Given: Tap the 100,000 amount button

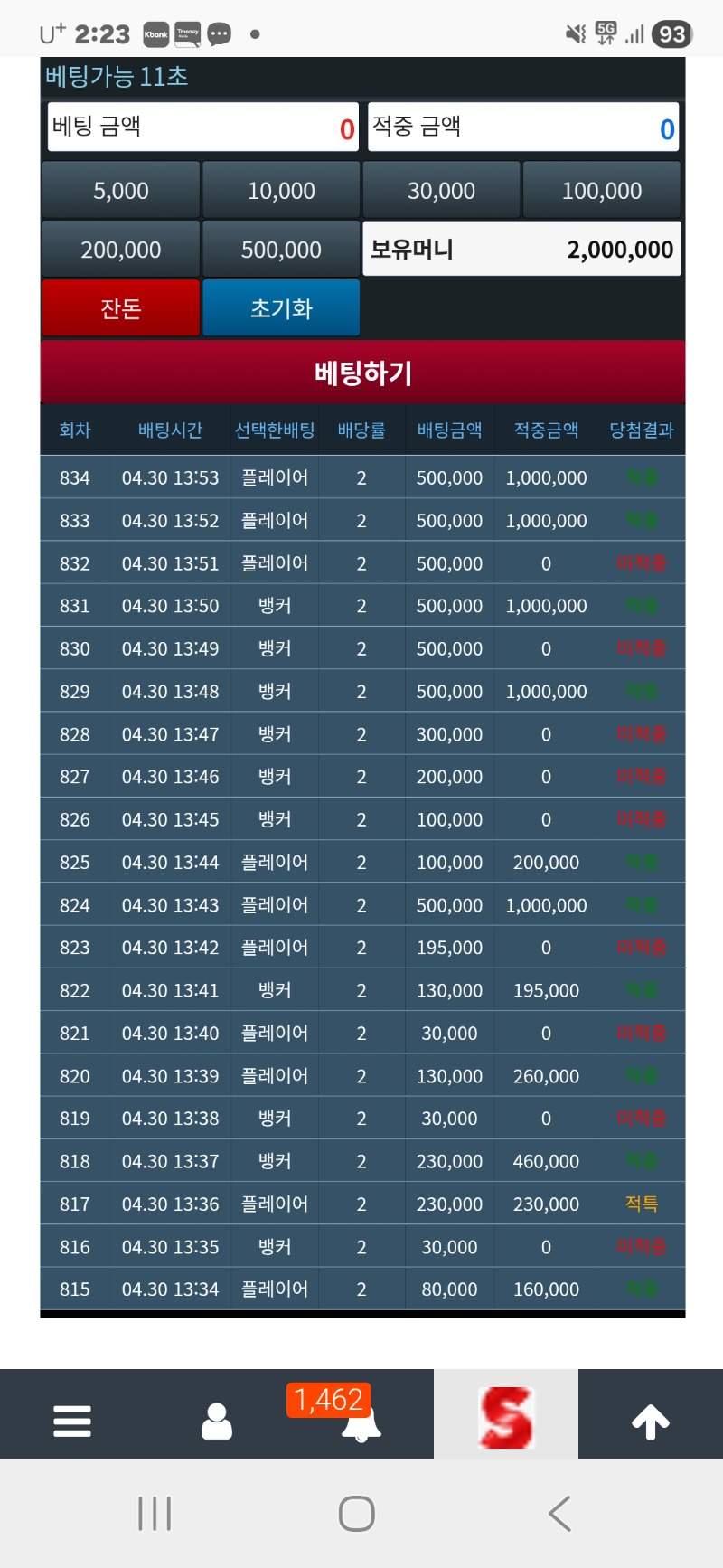Looking at the screenshot, I should [602, 191].
